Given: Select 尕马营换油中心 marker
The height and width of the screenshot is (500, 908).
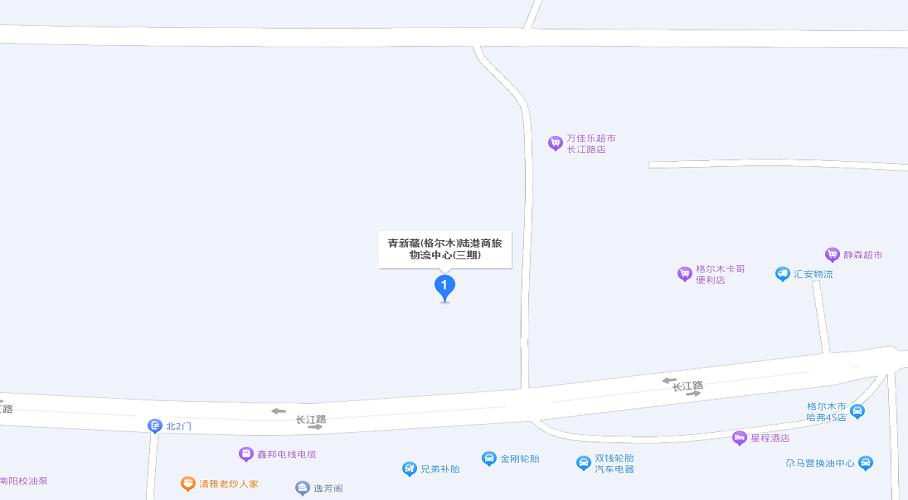Looking at the screenshot, I should [x=866, y=463].
